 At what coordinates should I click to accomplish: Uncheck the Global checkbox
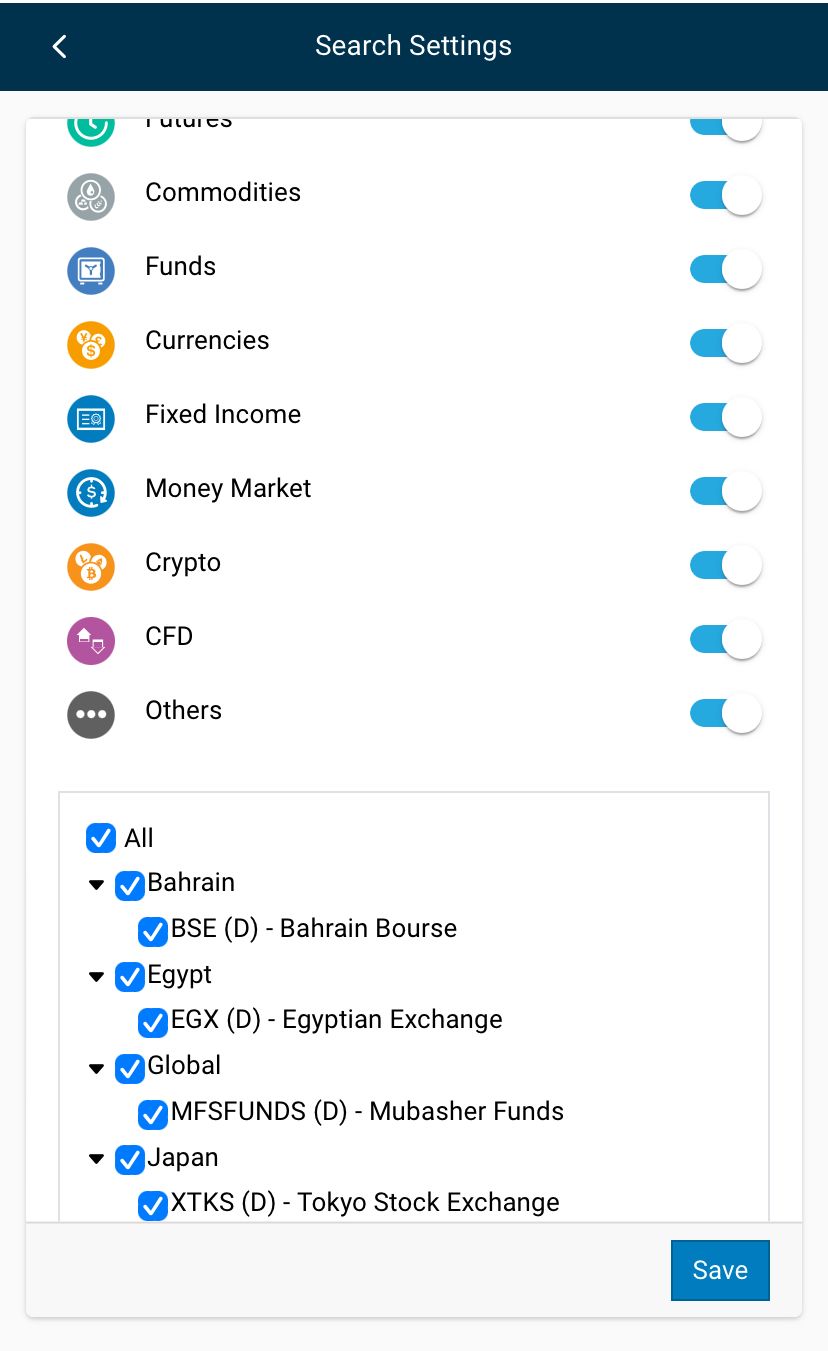pyautogui.click(x=130, y=1068)
